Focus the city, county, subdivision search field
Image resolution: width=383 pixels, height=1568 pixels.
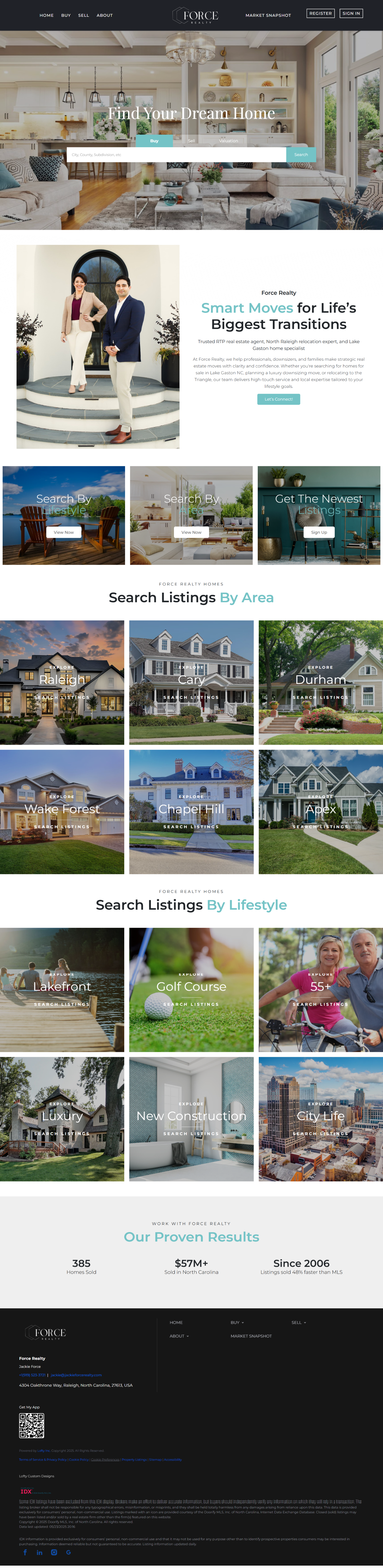176,155
